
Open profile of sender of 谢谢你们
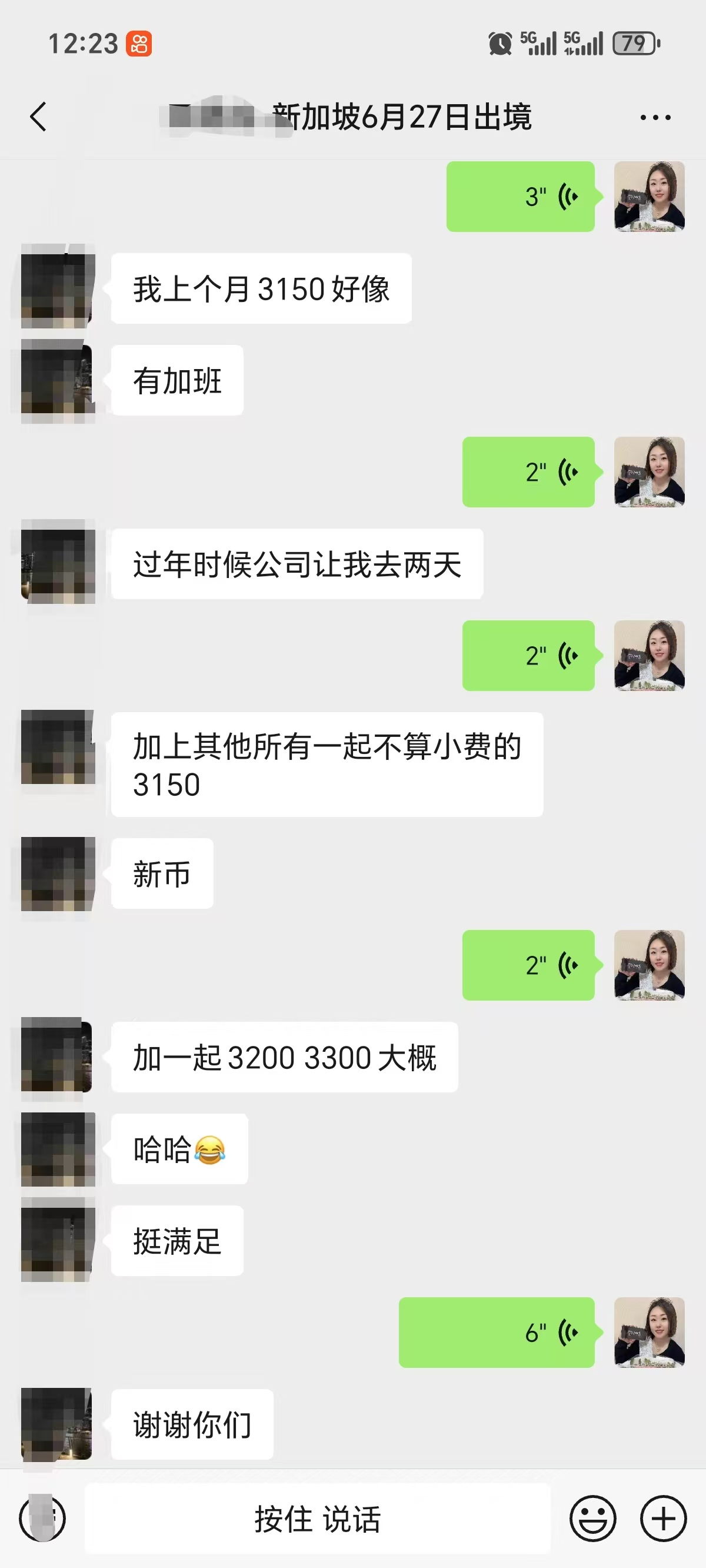click(57, 1424)
